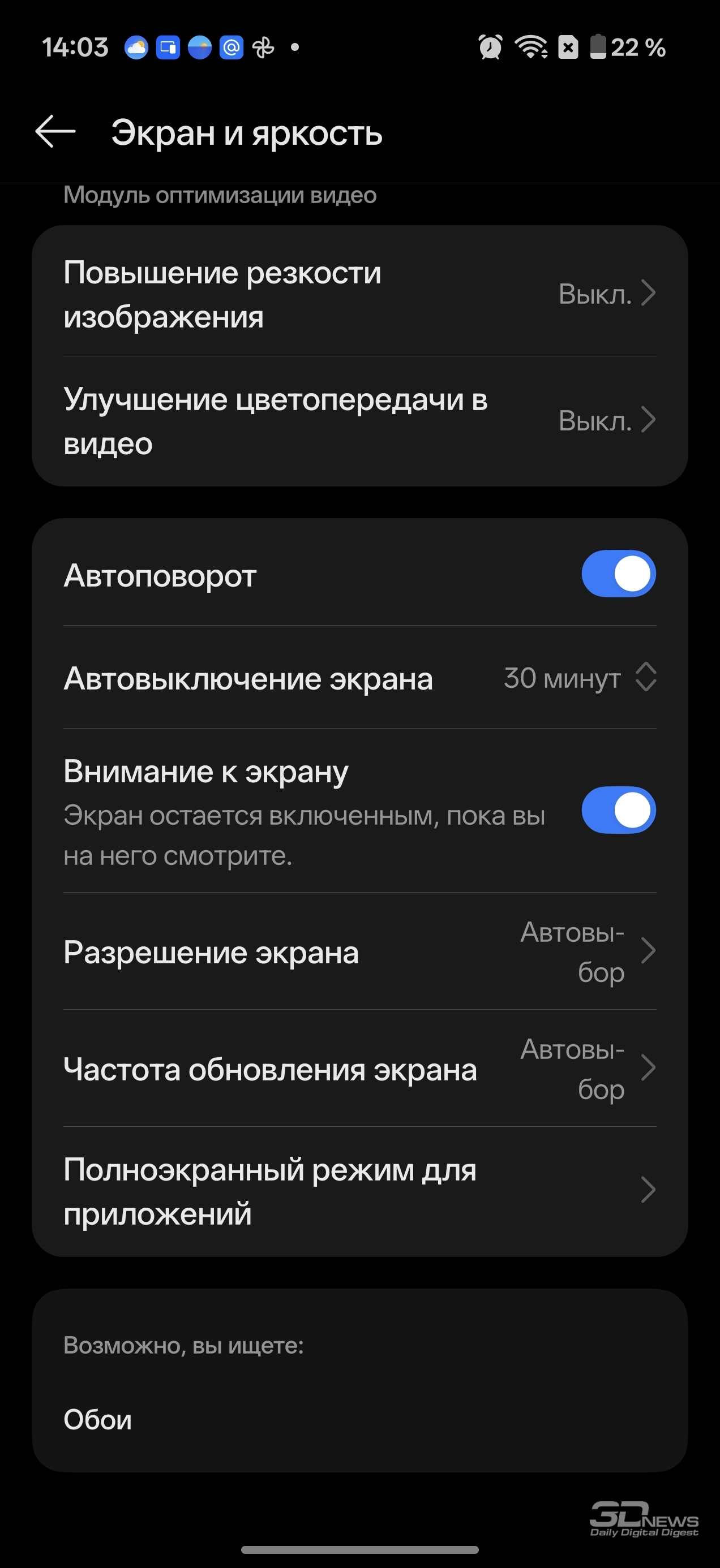720x1568 pixels.
Task: Open the suggested Обои settings
Action: pos(98,1419)
